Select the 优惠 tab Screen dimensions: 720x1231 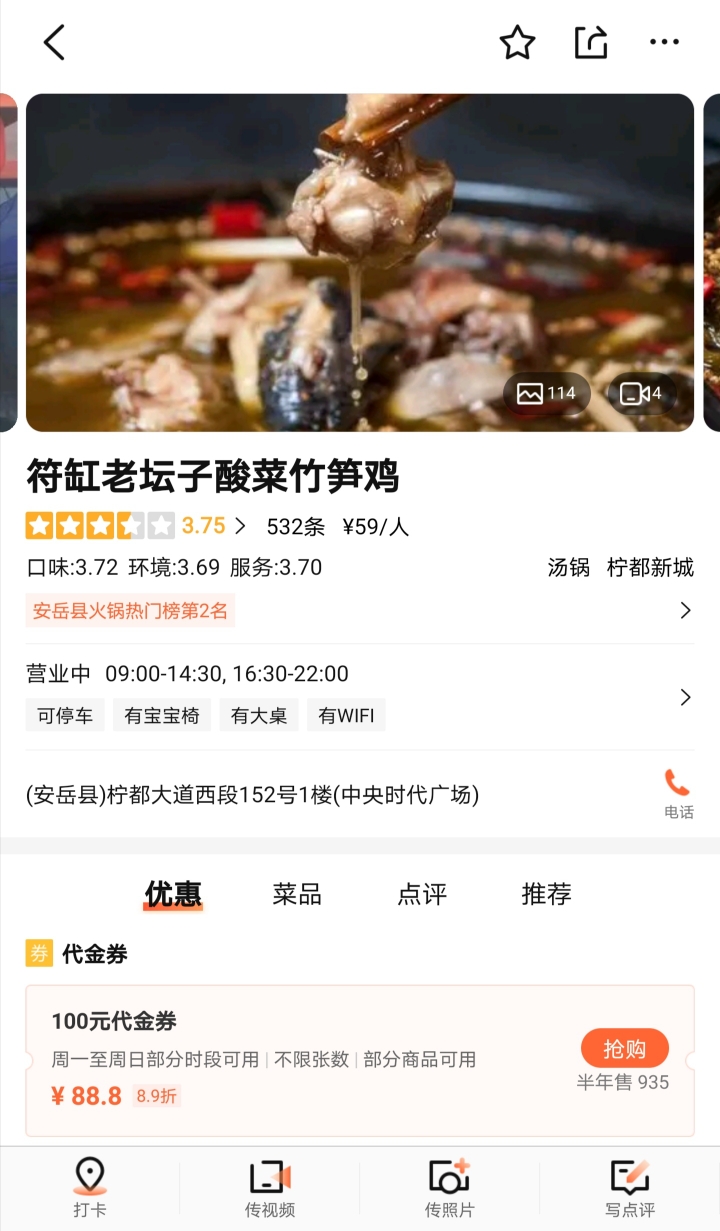tap(173, 893)
